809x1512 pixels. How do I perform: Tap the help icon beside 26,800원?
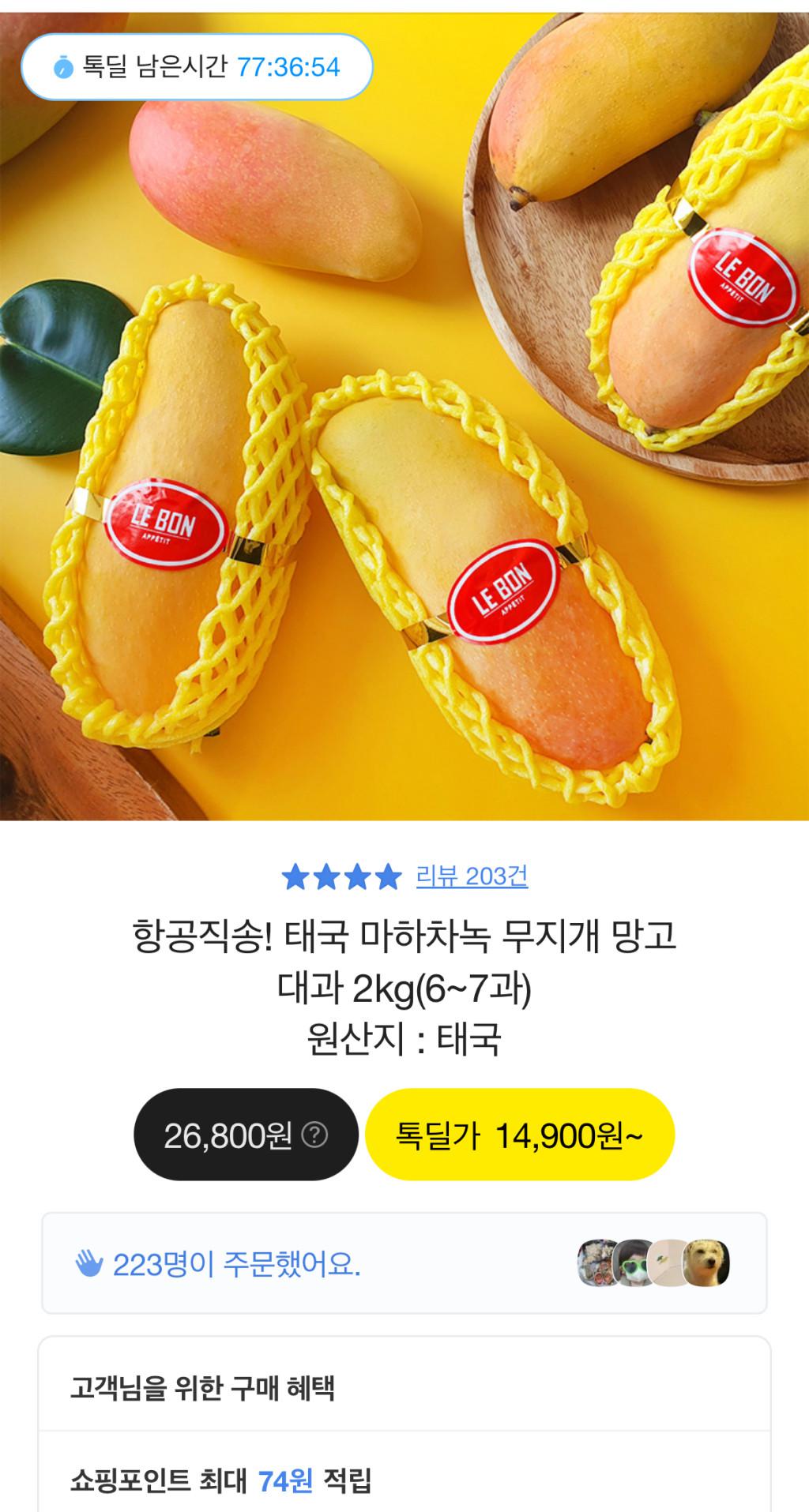coord(314,1135)
